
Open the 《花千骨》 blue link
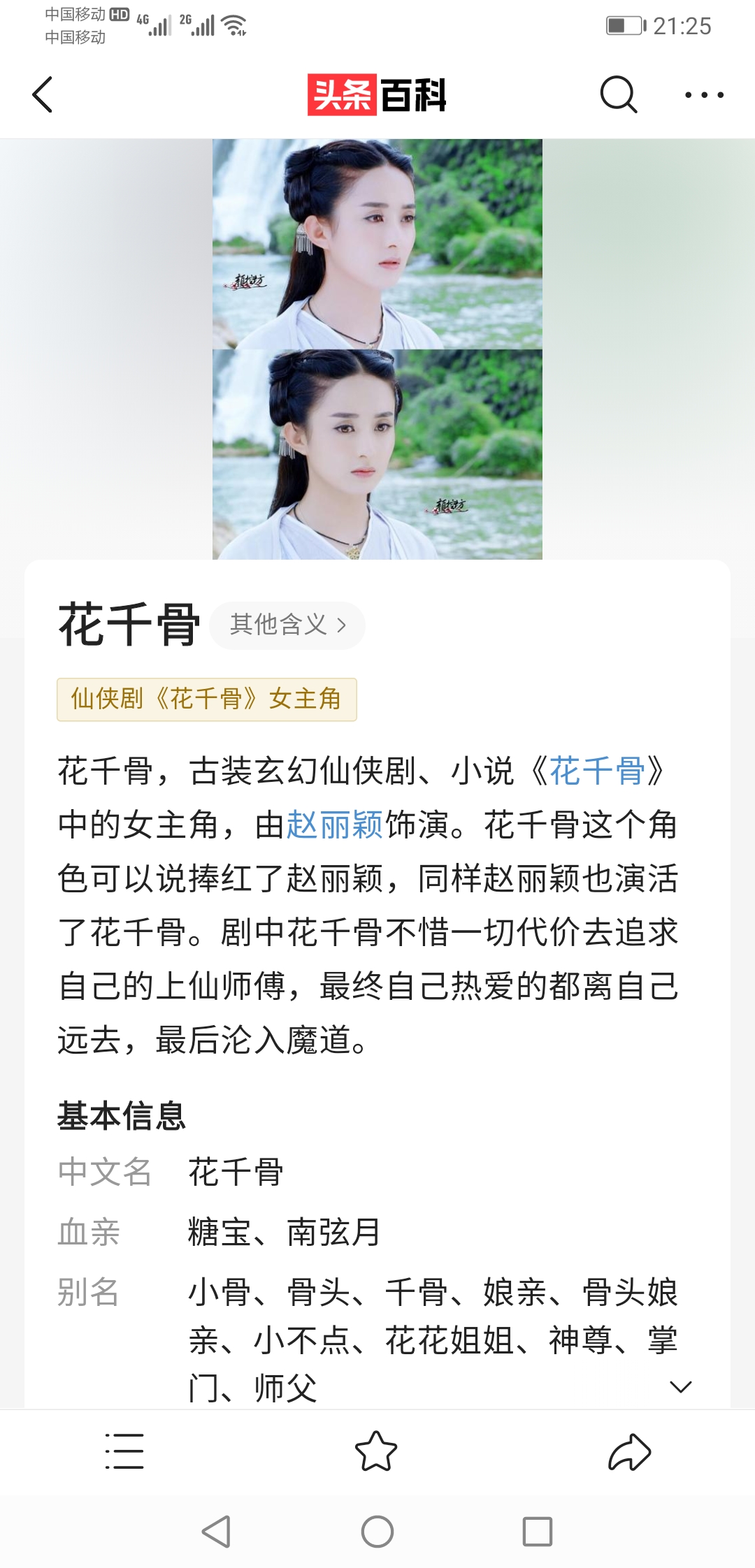click(x=597, y=771)
